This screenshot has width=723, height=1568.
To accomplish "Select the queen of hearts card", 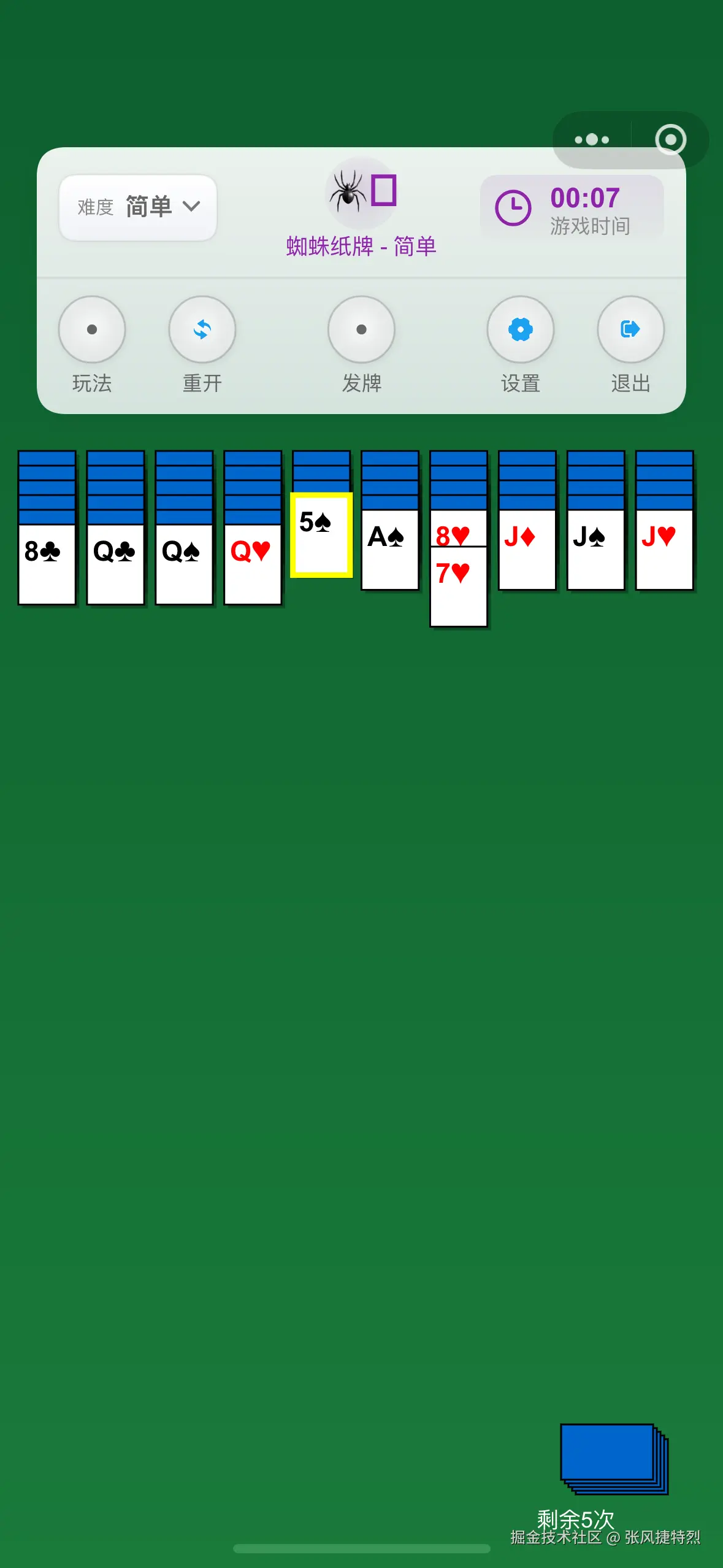I will (253, 564).
